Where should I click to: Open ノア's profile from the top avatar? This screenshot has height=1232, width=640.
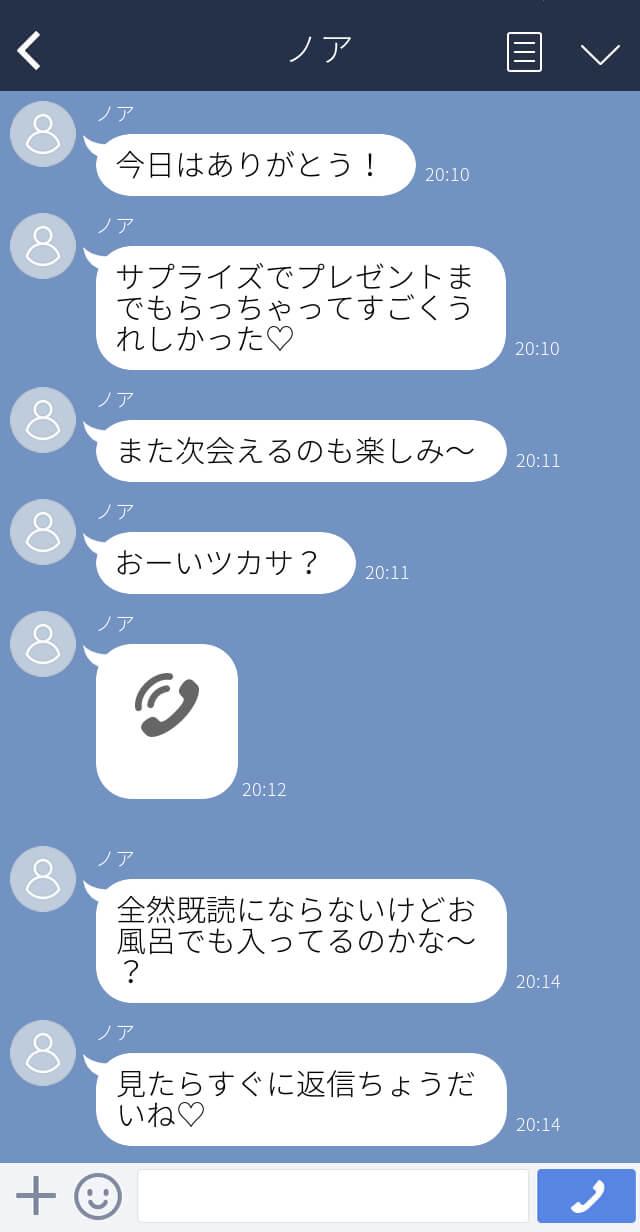[x=43, y=134]
